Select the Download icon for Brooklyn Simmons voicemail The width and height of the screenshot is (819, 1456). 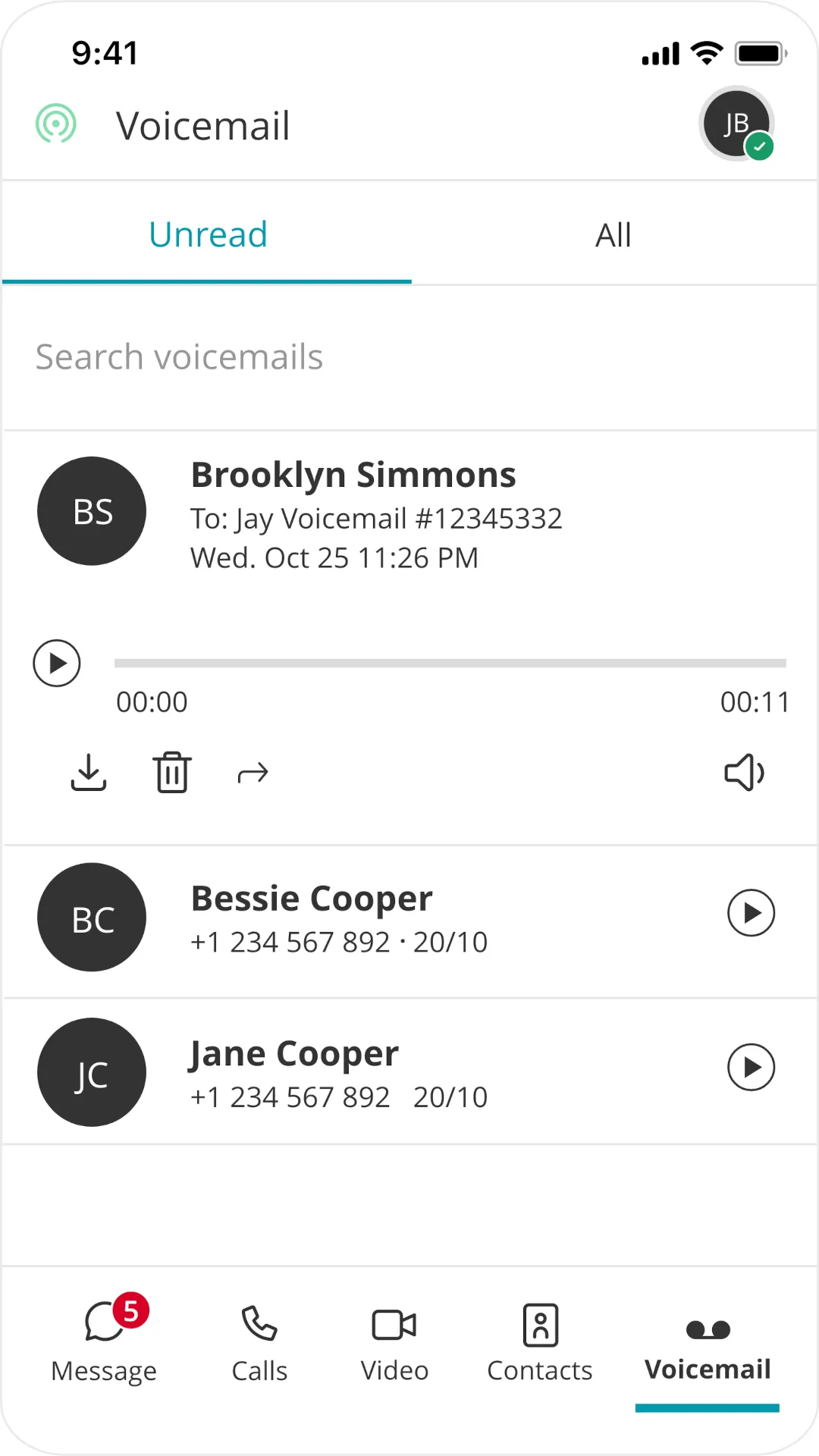[89, 773]
